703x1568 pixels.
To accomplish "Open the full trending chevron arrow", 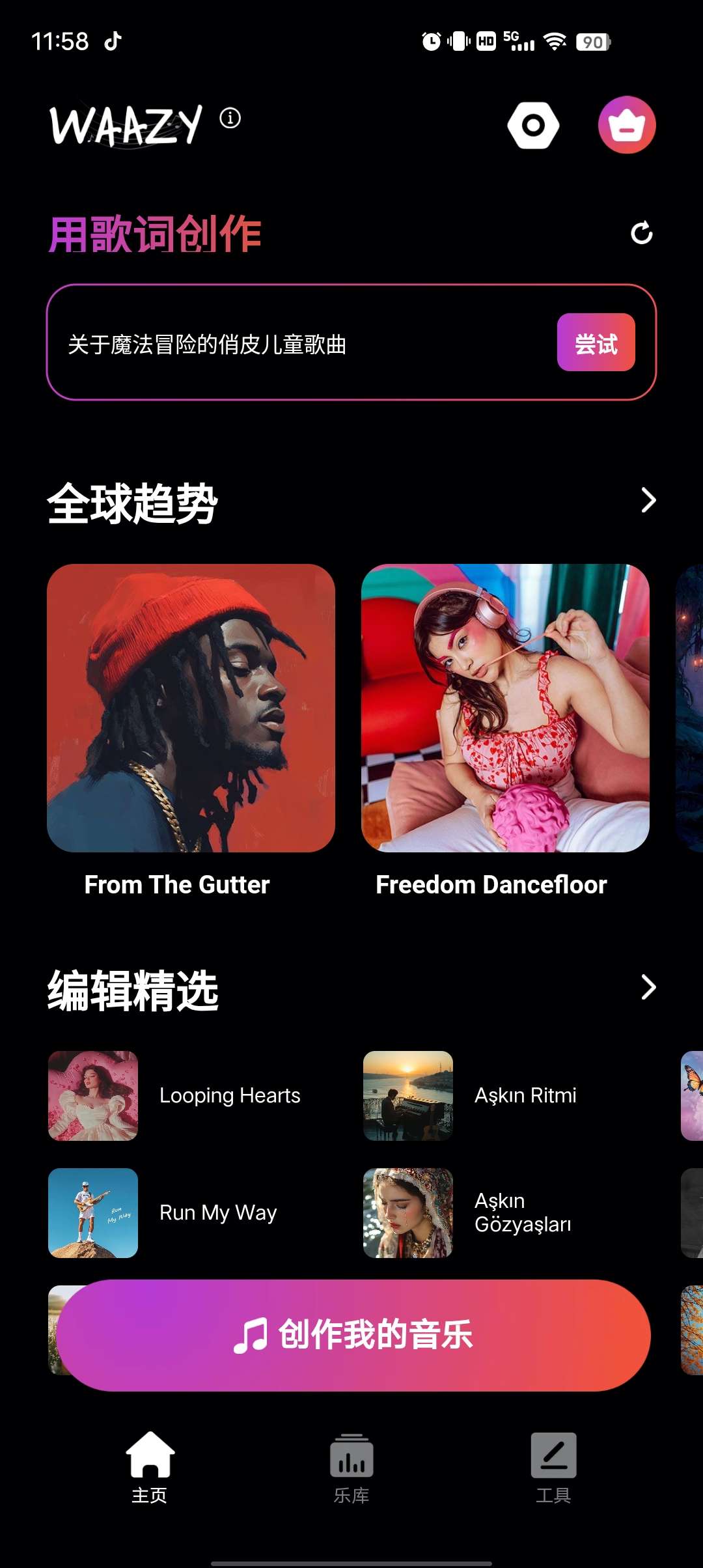I will [x=648, y=501].
